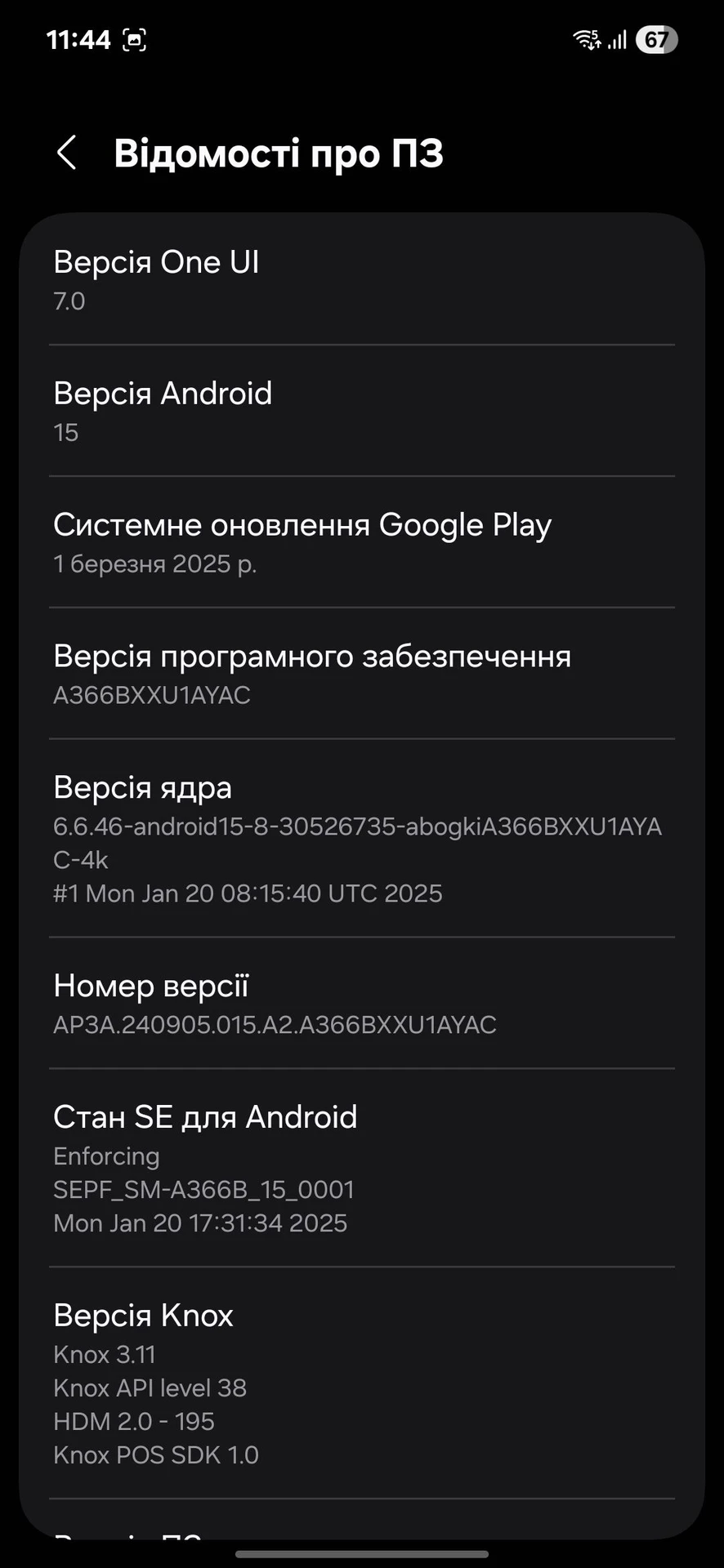Open Системне оновлення Google Play
Viewport: 724px width, 1568px height.
click(x=361, y=542)
